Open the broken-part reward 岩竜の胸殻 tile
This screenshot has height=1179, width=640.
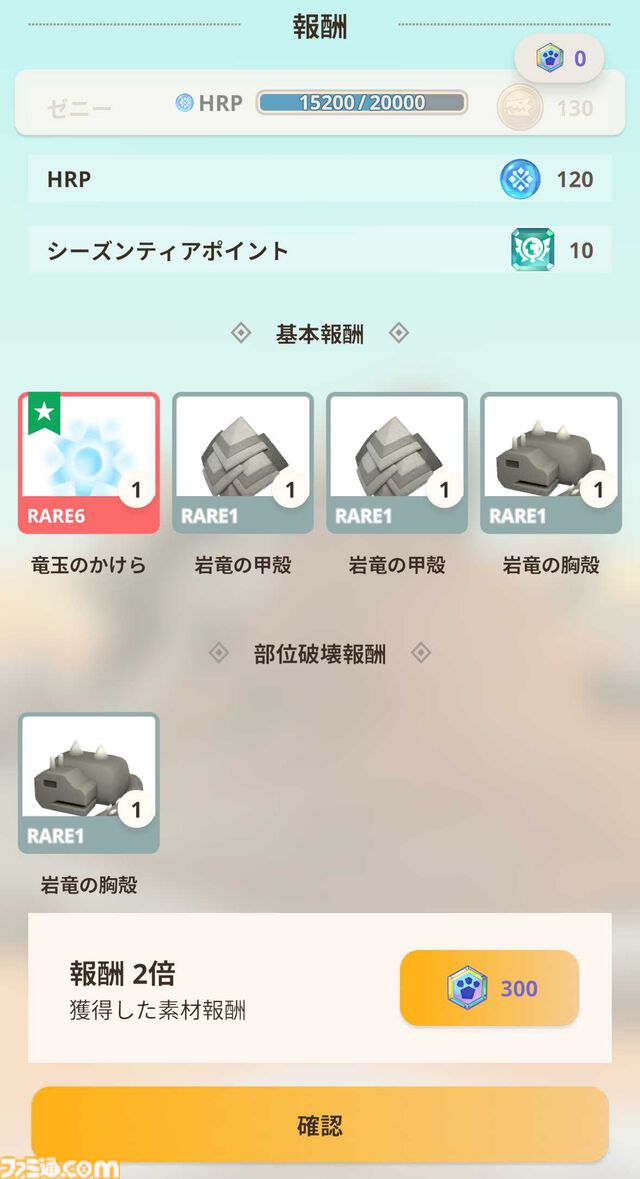coord(89,782)
